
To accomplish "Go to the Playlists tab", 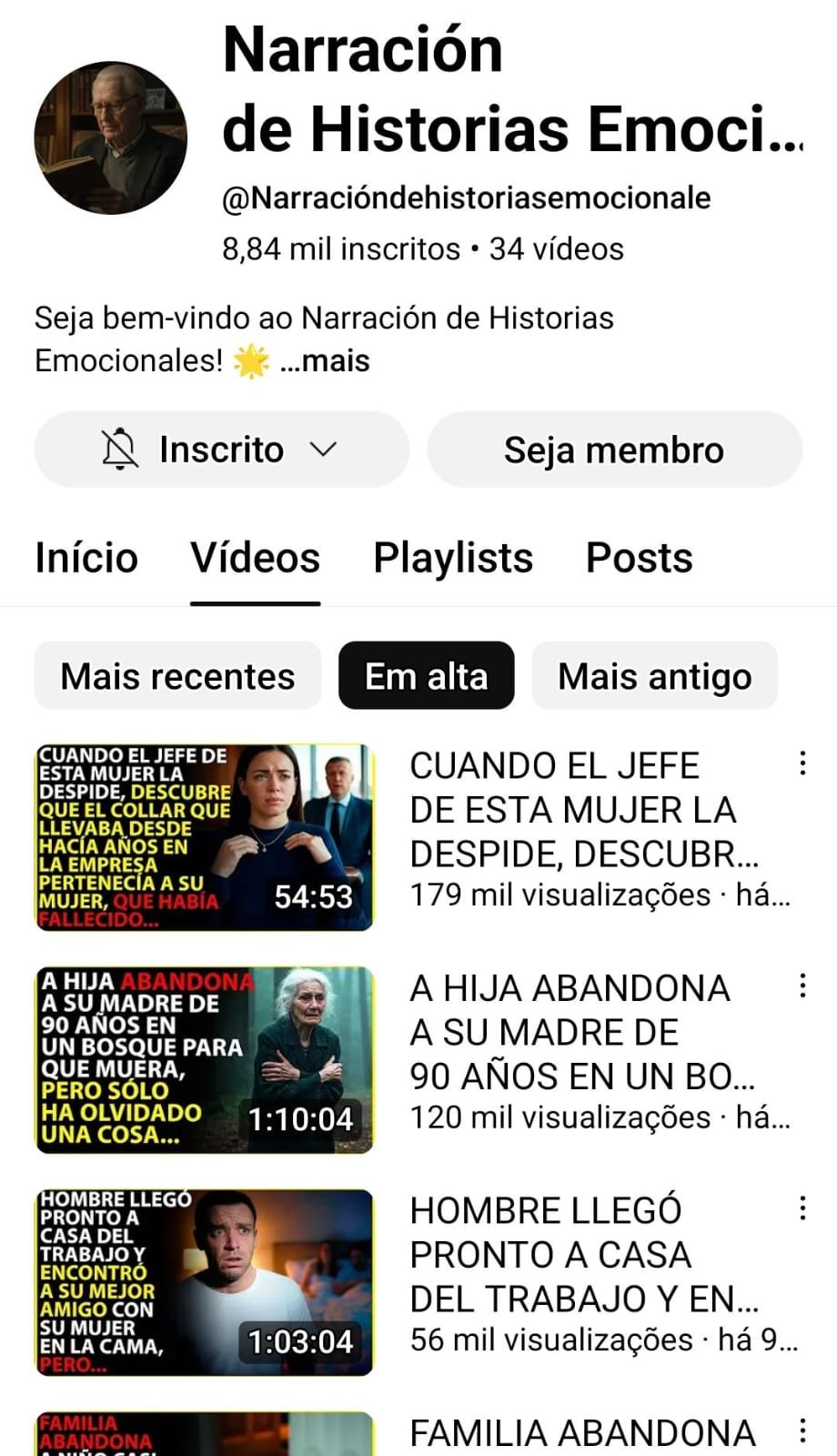I will (453, 558).
